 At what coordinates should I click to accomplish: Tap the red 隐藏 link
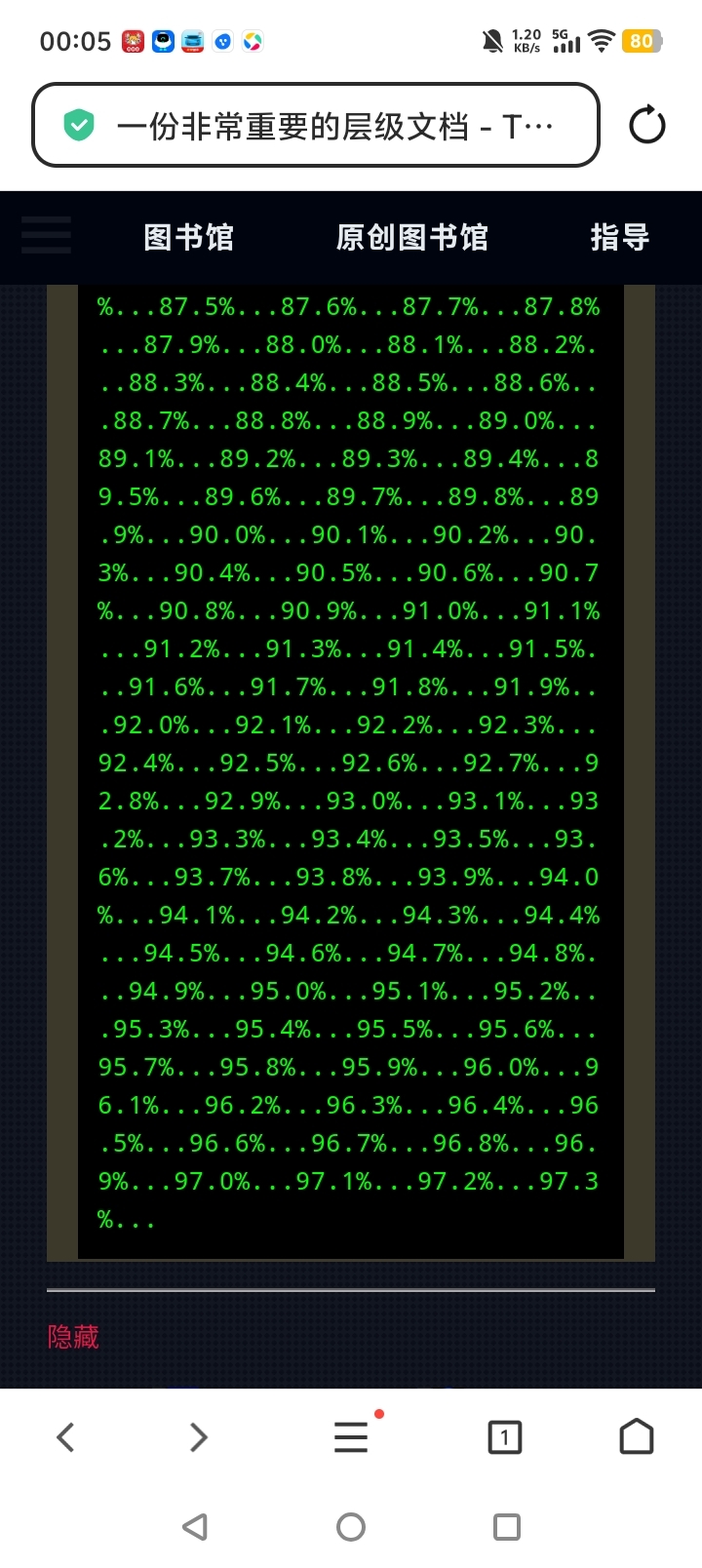73,1336
